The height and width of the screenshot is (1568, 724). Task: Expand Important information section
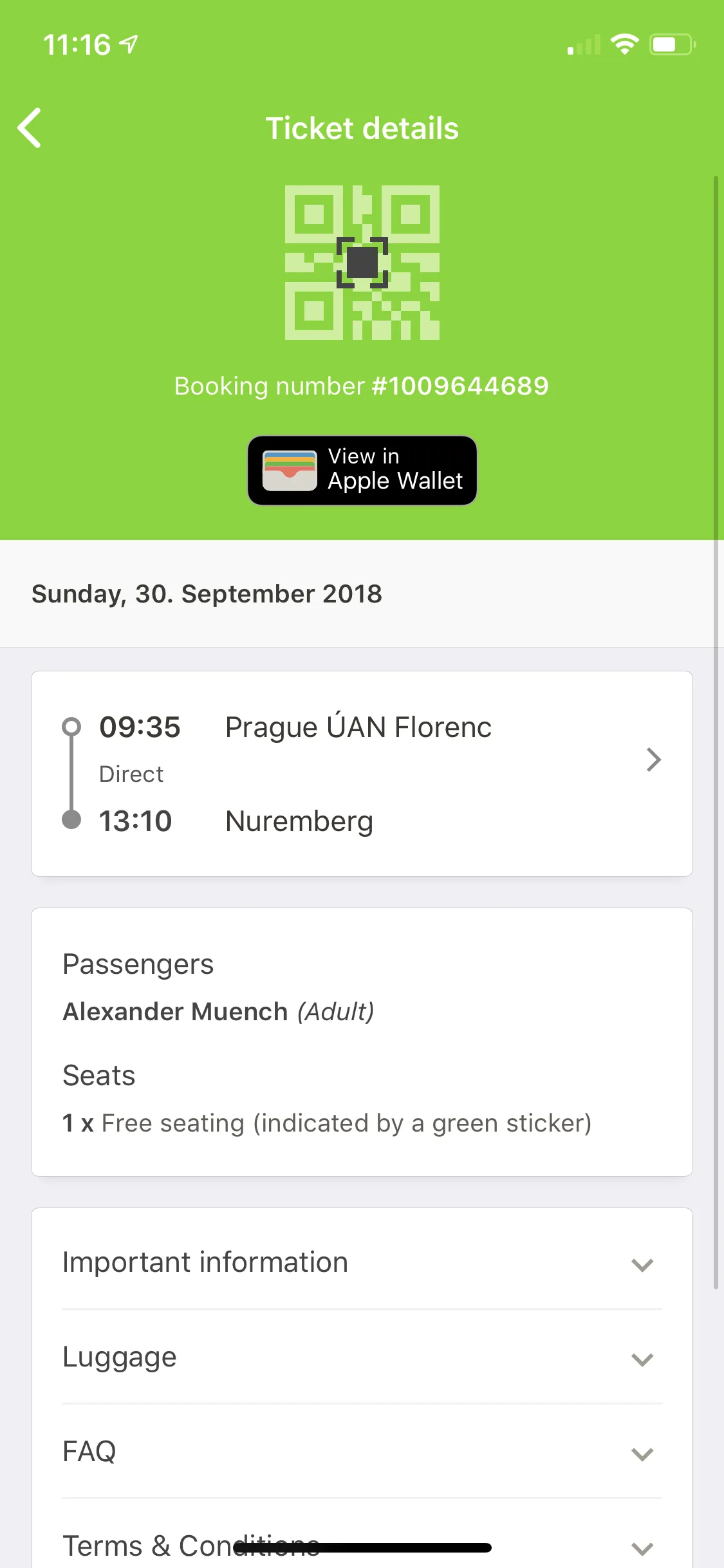pos(362,1263)
